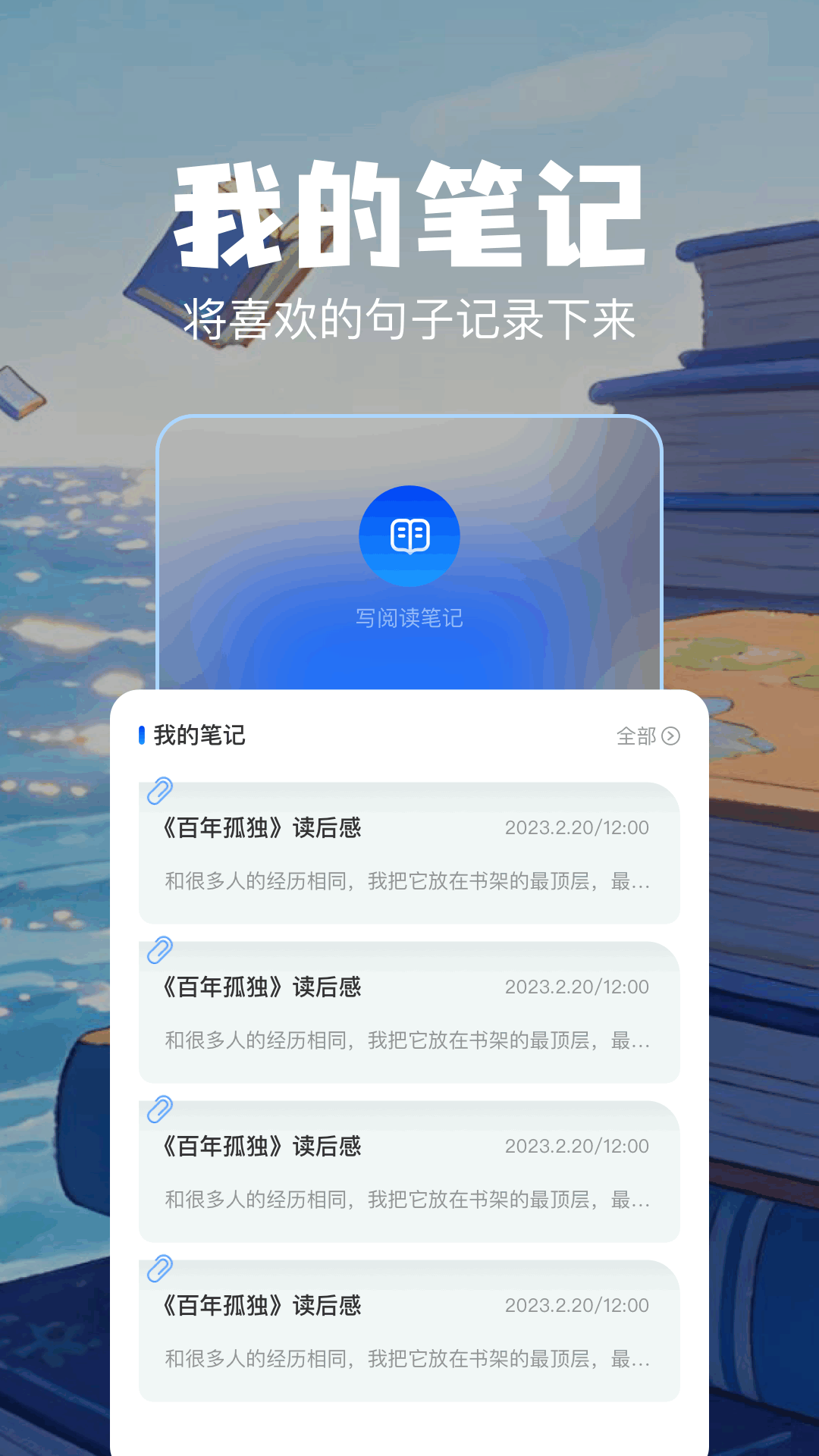Click the chevron circle next to 全部
Image resolution: width=819 pixels, height=1456 pixels.
(x=672, y=736)
